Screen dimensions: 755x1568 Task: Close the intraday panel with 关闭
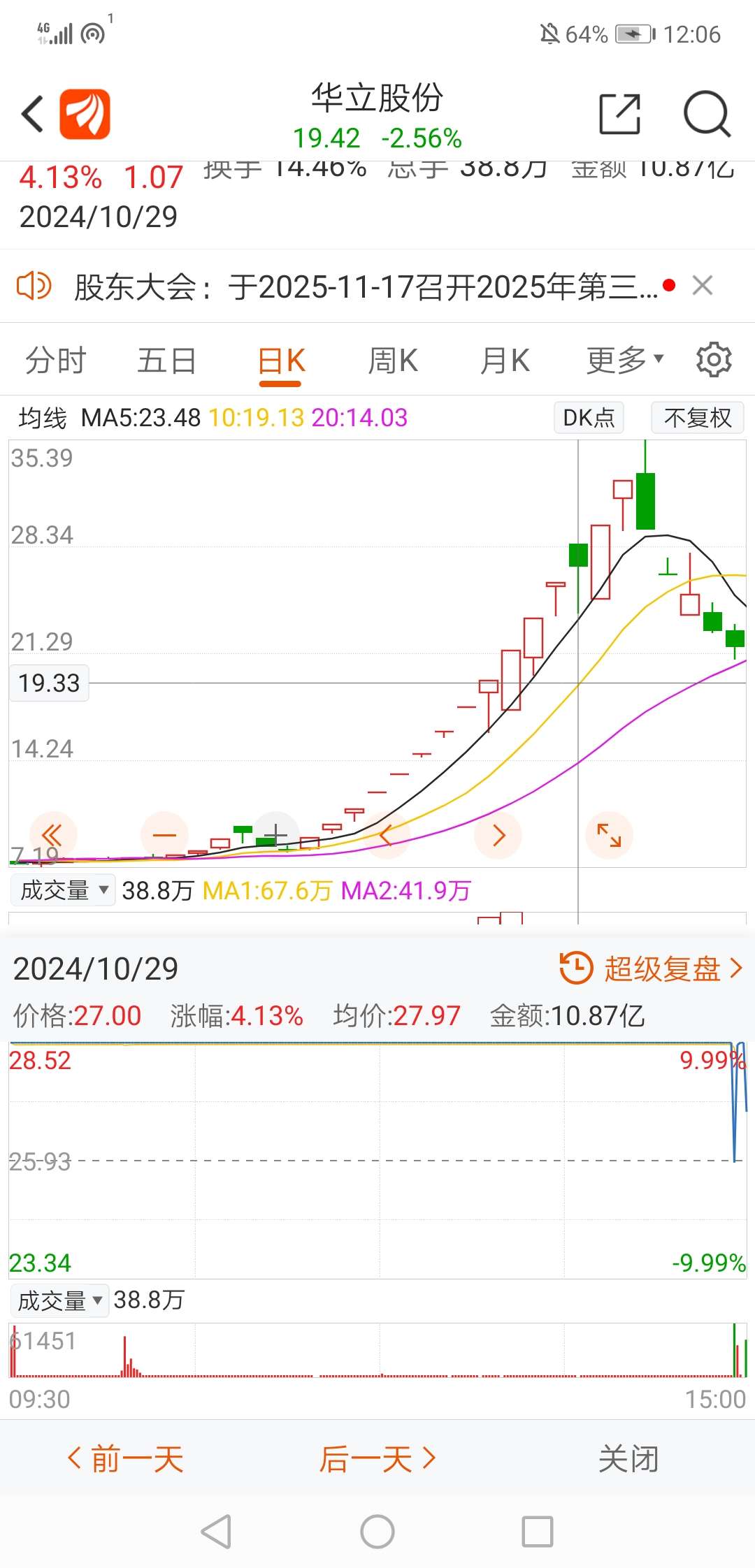[x=628, y=1459]
